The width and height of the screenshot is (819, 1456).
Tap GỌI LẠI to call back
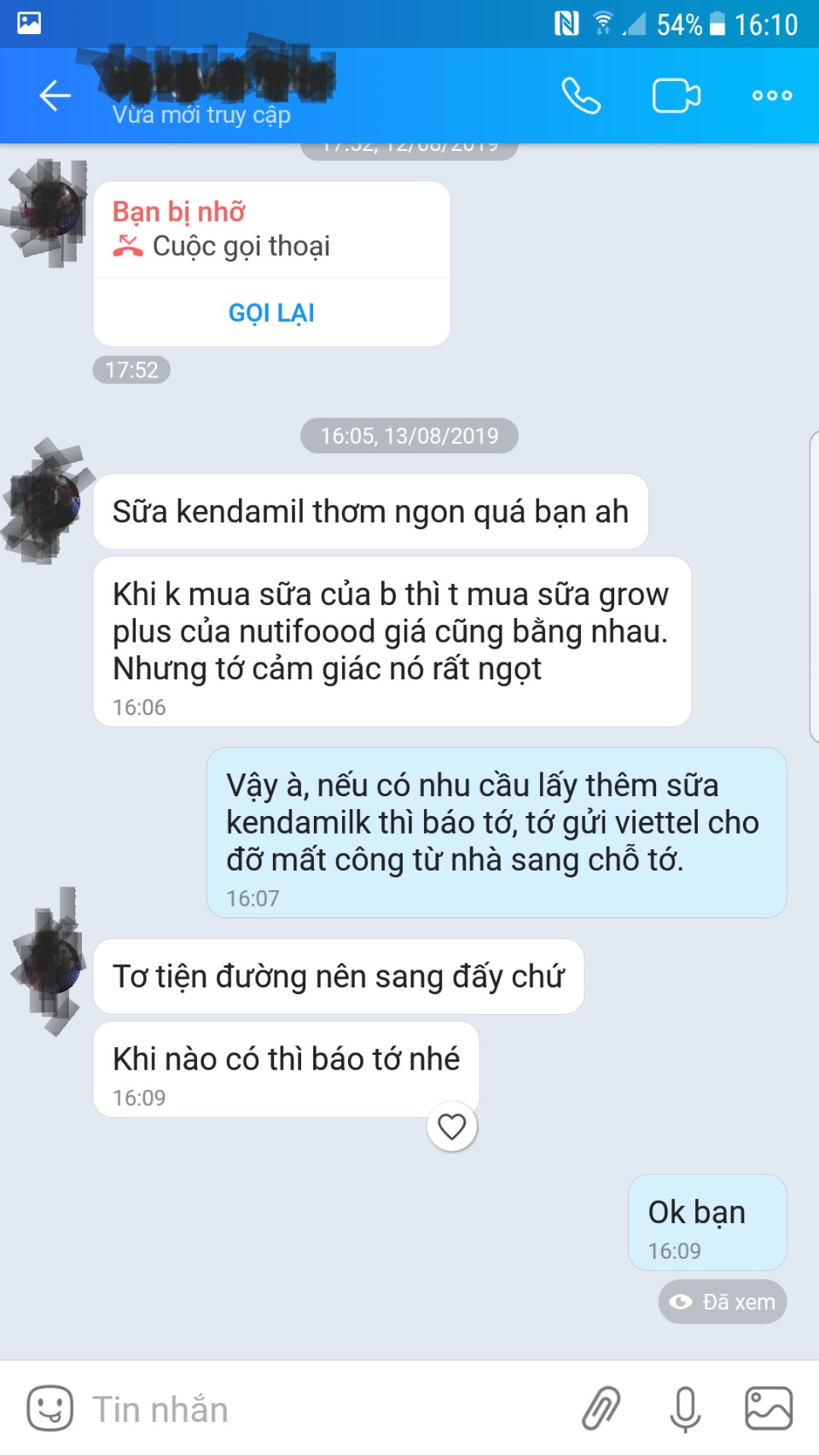271,312
